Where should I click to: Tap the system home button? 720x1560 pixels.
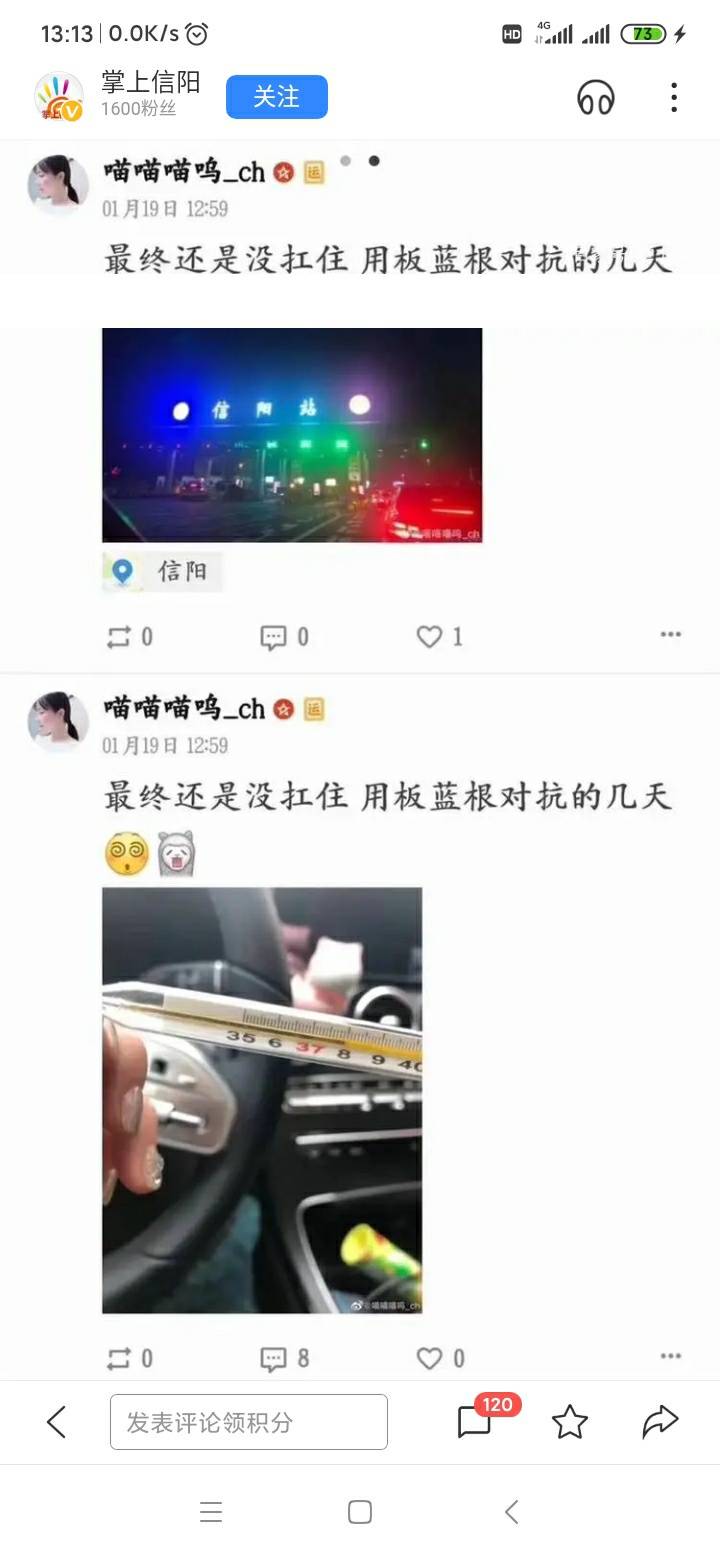pyautogui.click(x=360, y=1512)
